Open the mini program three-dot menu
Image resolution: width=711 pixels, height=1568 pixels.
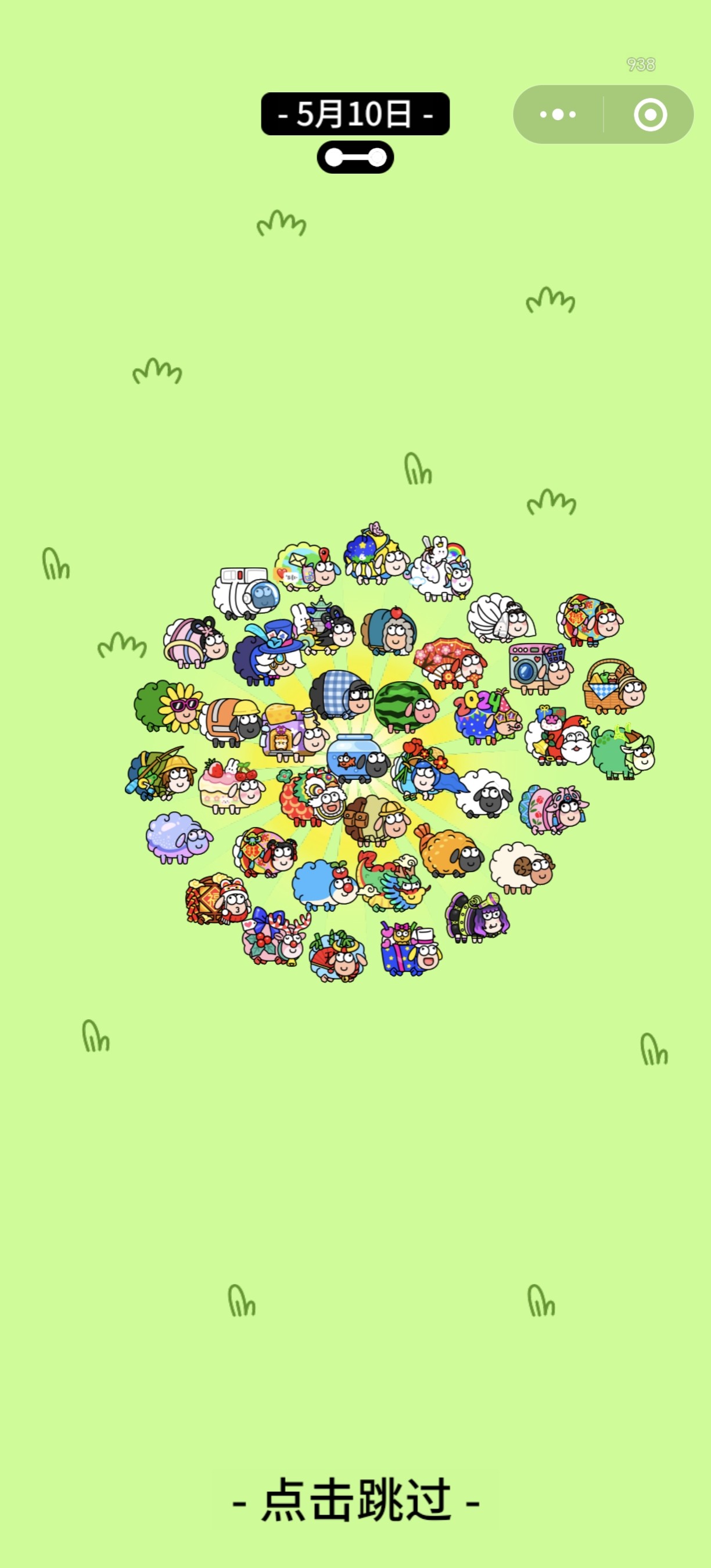(x=558, y=114)
